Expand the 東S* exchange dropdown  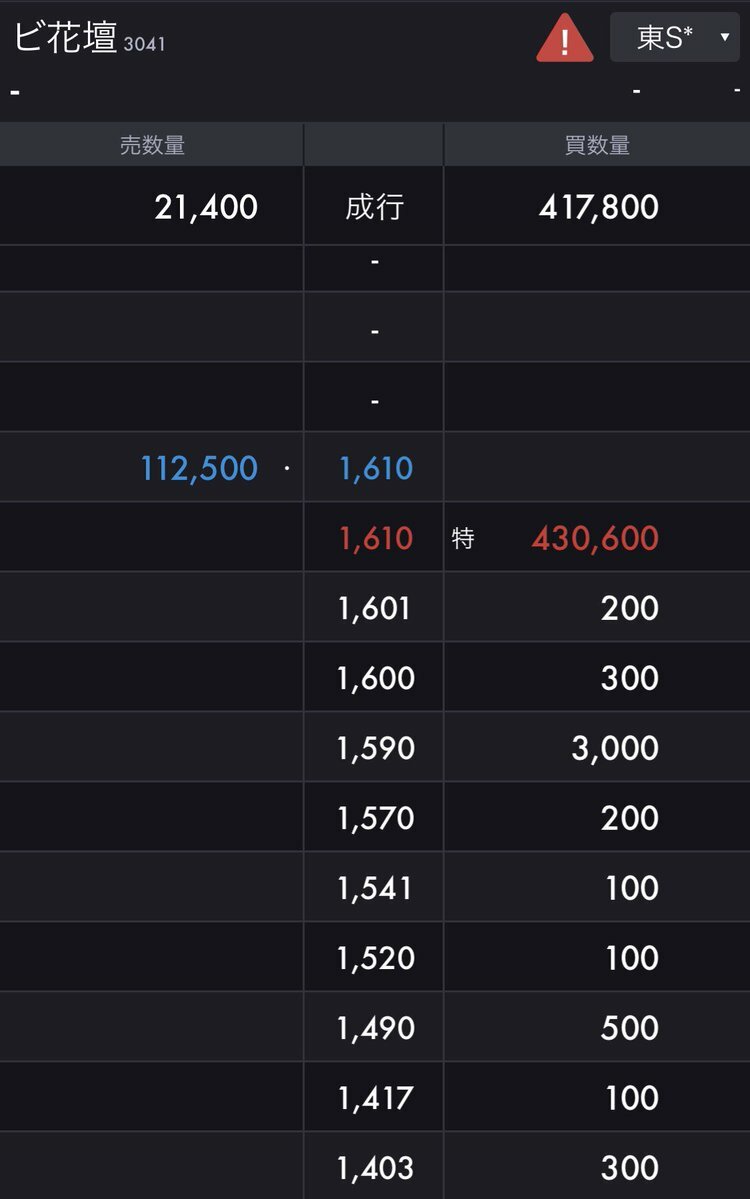[675, 38]
